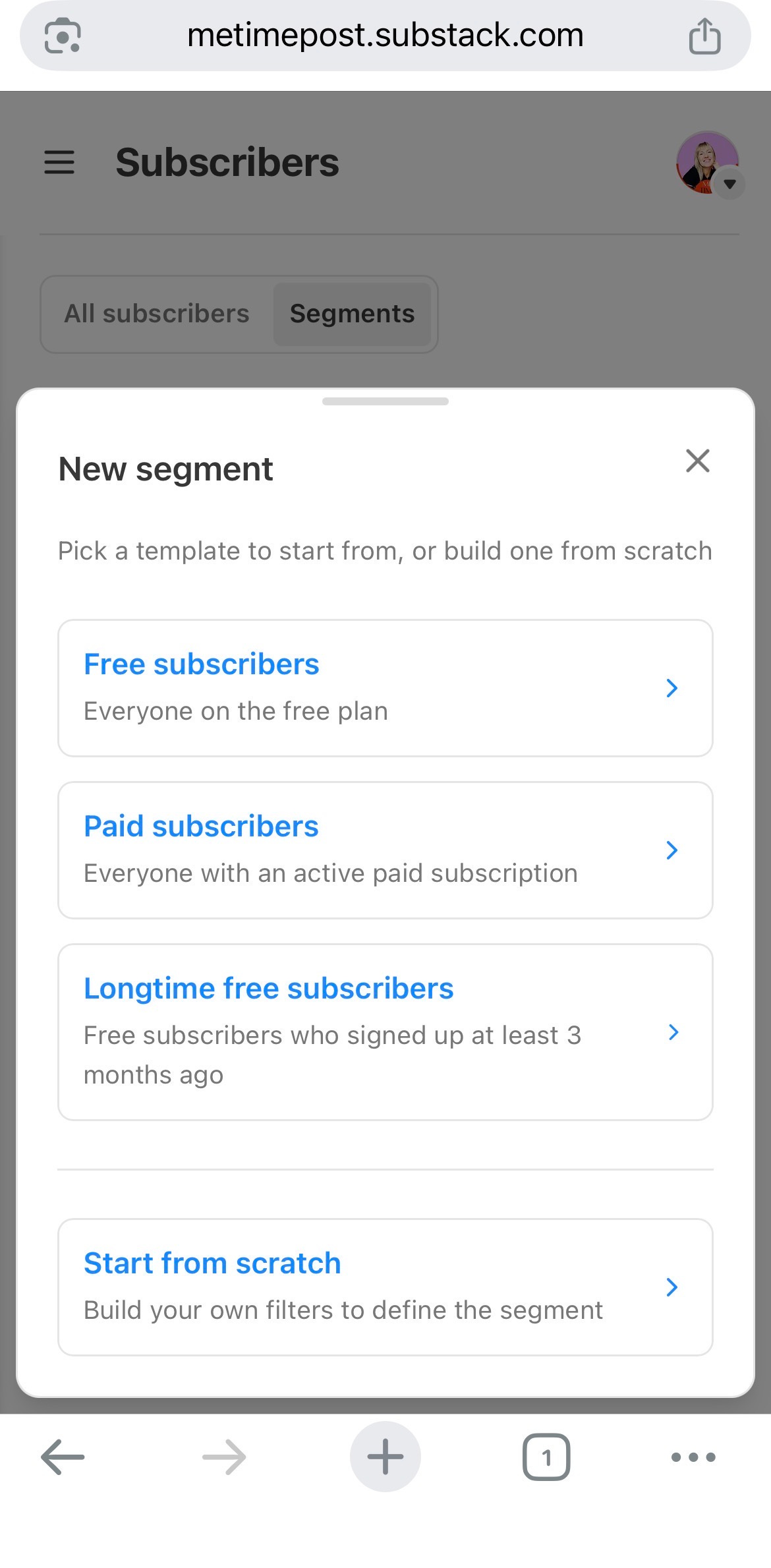Select the Segments tab
The height and width of the screenshot is (1568, 771).
[x=352, y=314]
